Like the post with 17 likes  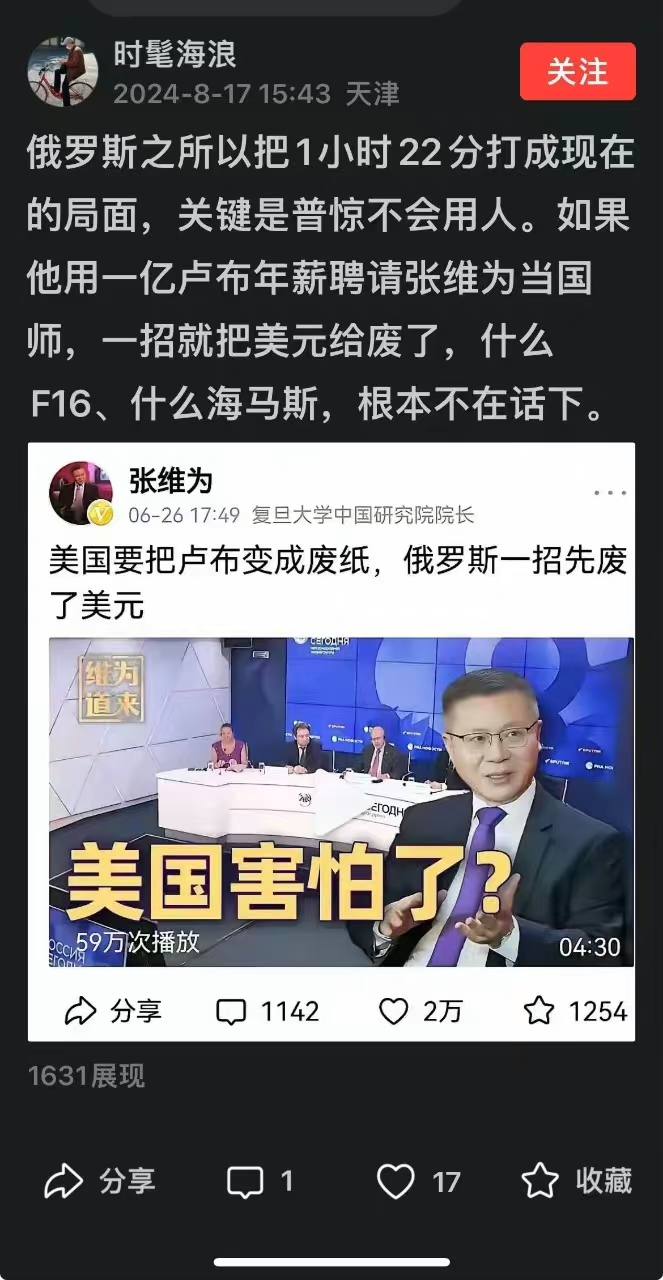click(418, 1182)
